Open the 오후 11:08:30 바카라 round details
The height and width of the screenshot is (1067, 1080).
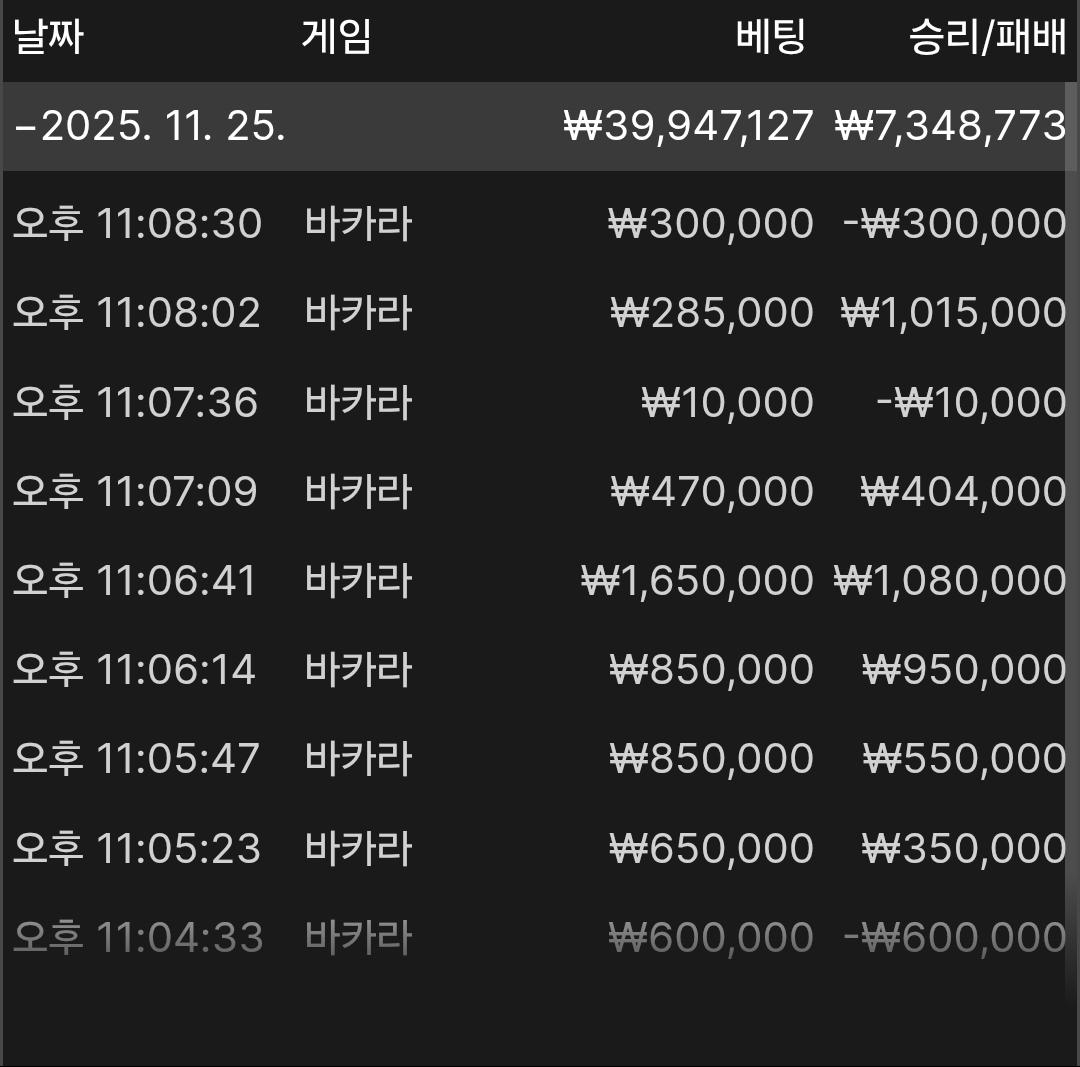(x=538, y=223)
